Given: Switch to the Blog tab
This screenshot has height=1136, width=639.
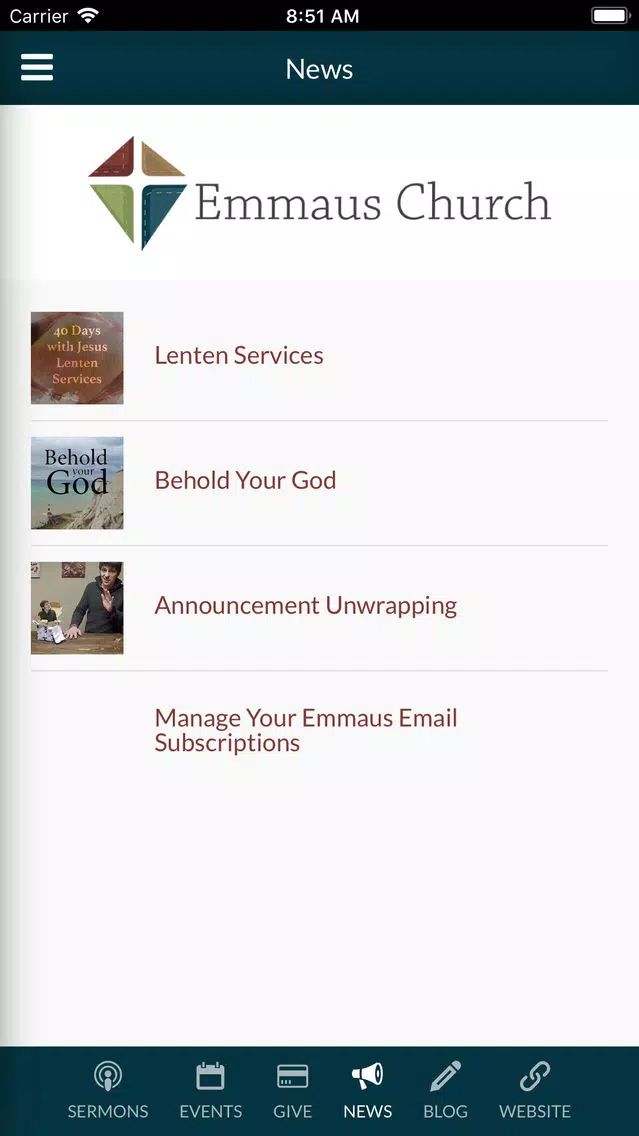Looking at the screenshot, I should pyautogui.click(x=445, y=1090).
